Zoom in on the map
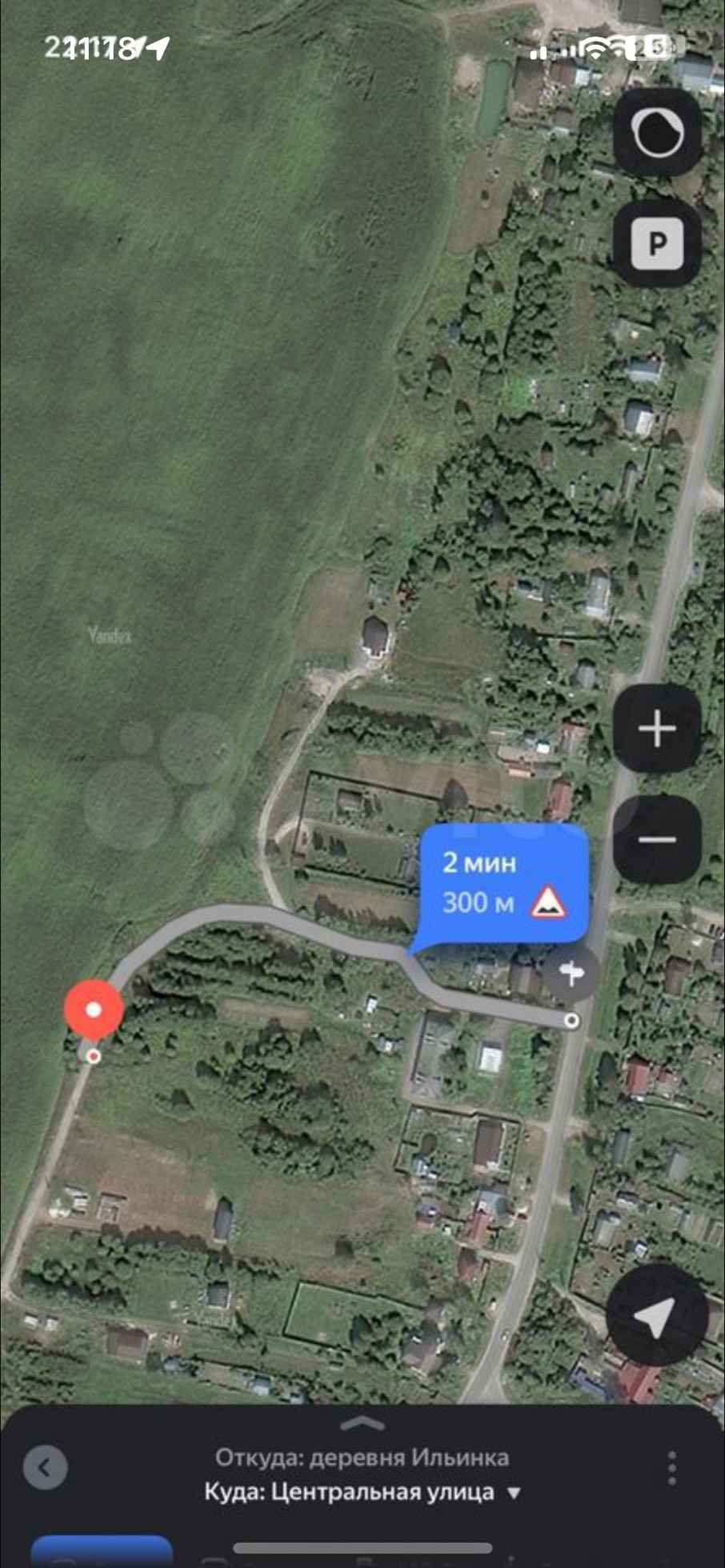This screenshot has width=725, height=1568. 657,729
